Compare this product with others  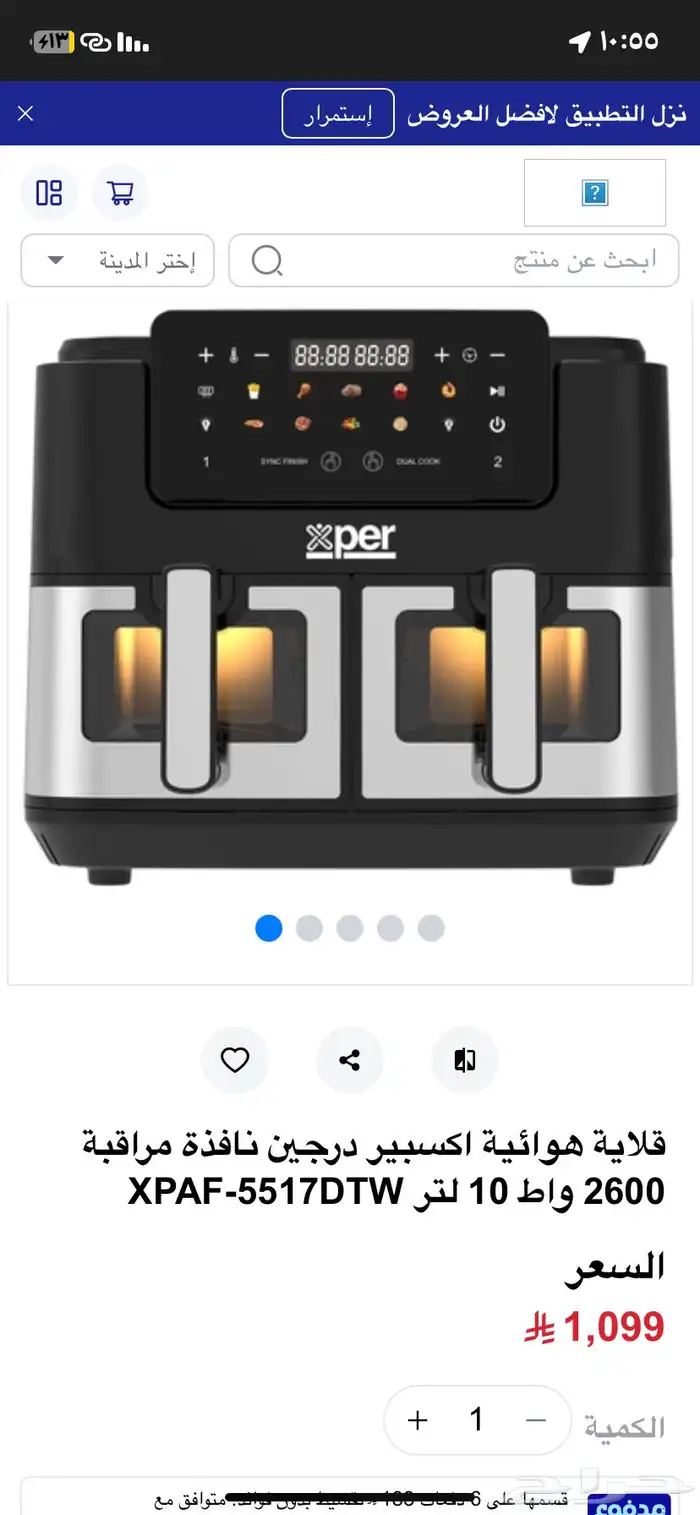pos(465,1060)
